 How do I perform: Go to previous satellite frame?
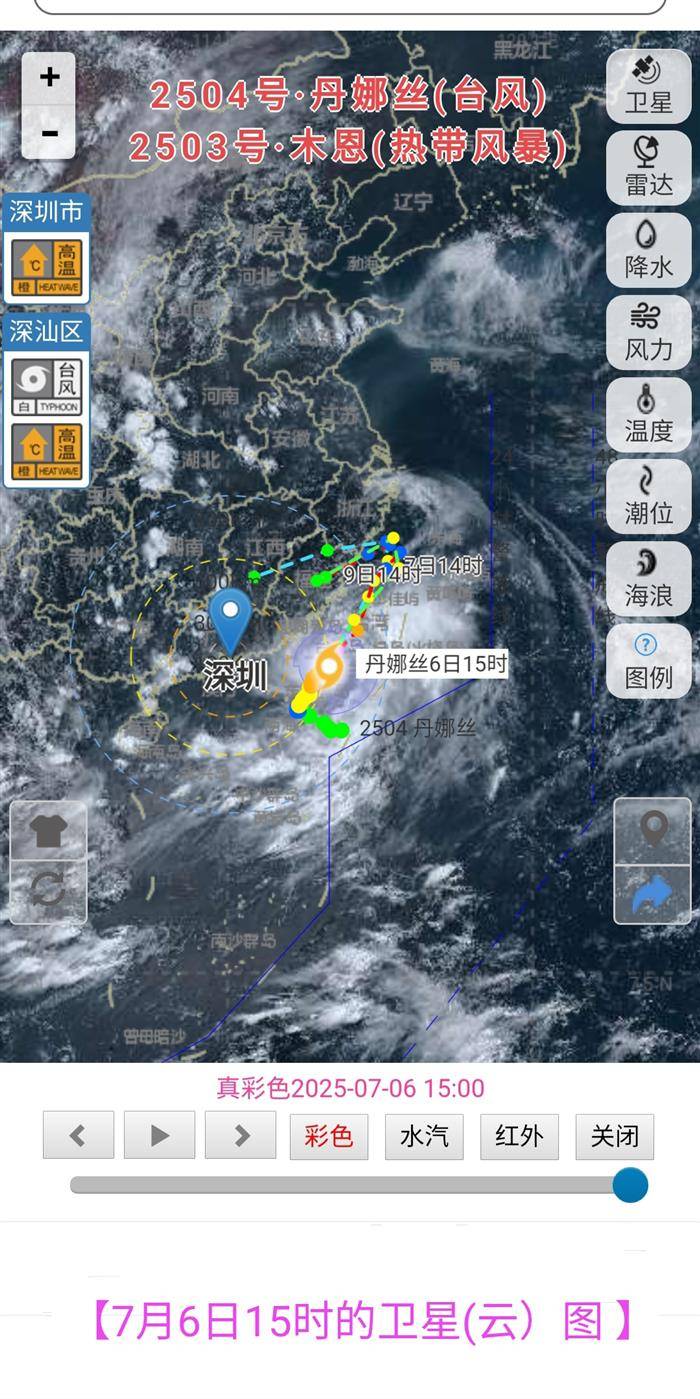point(78,1135)
